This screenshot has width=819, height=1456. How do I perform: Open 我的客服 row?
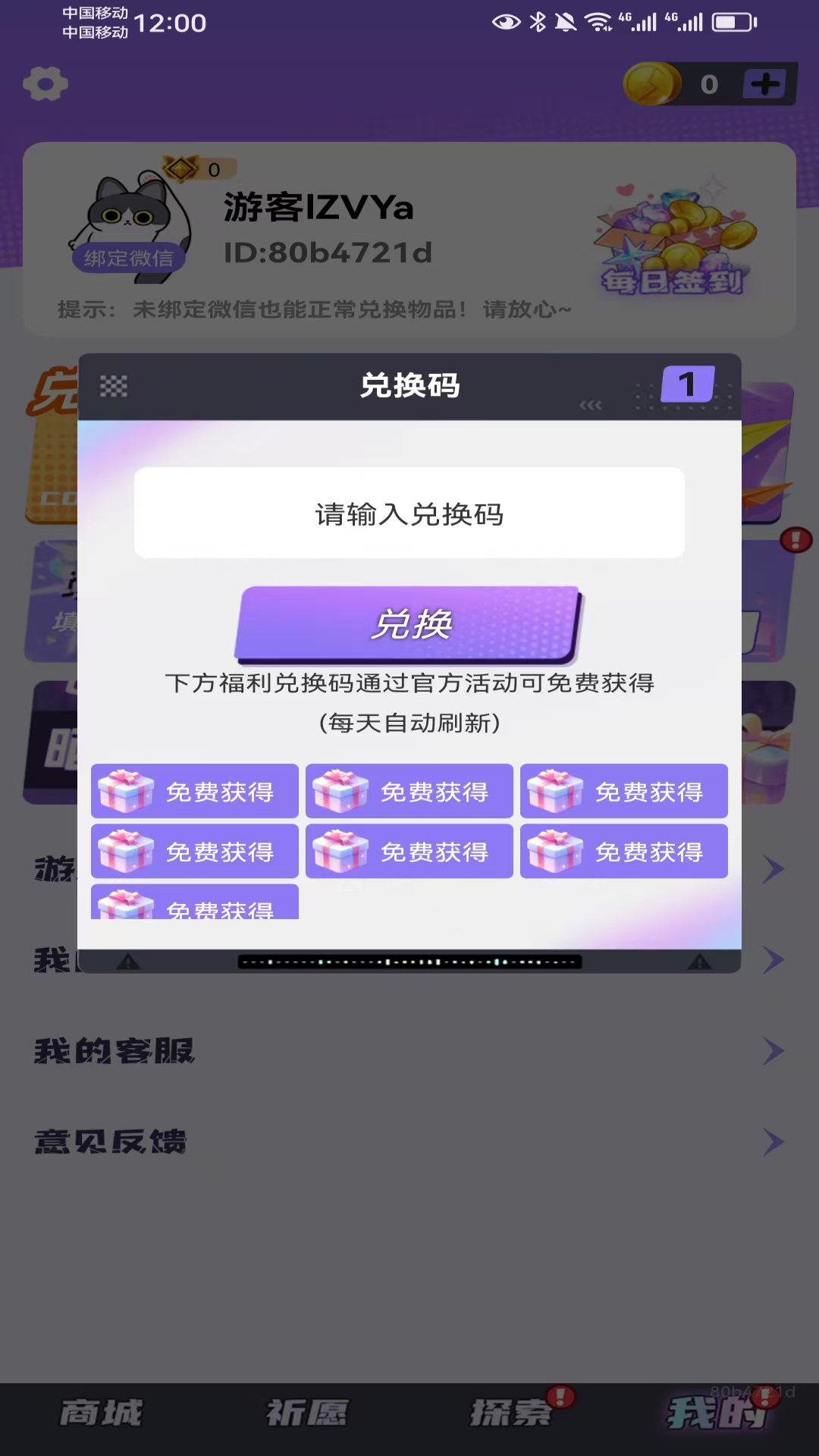(x=409, y=1051)
